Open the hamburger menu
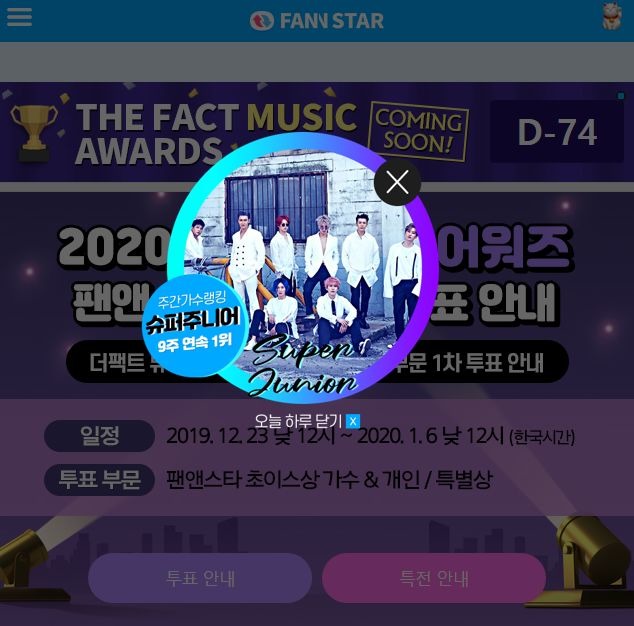Viewport: 634px width, 626px height. tap(19, 18)
